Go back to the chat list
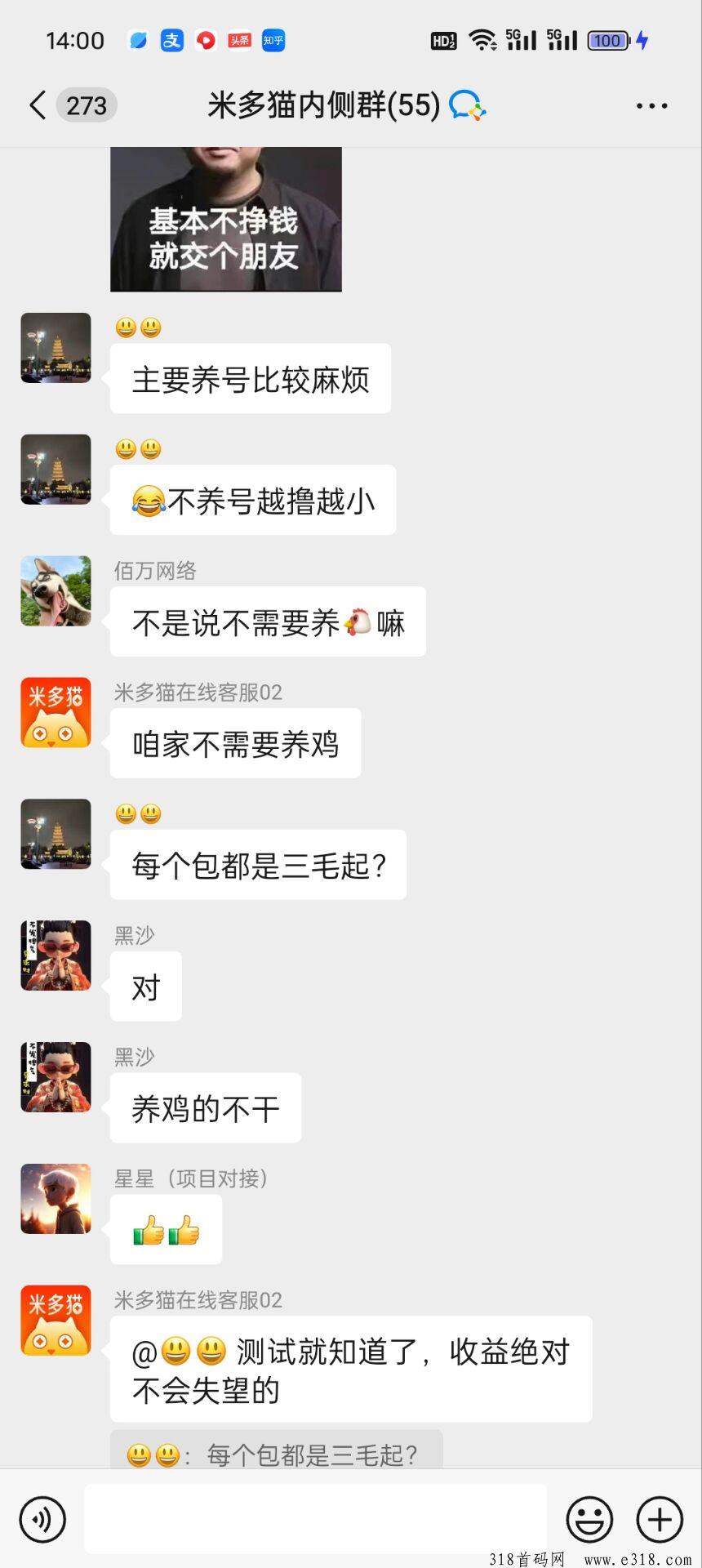This screenshot has width=702, height=1568. [38, 105]
